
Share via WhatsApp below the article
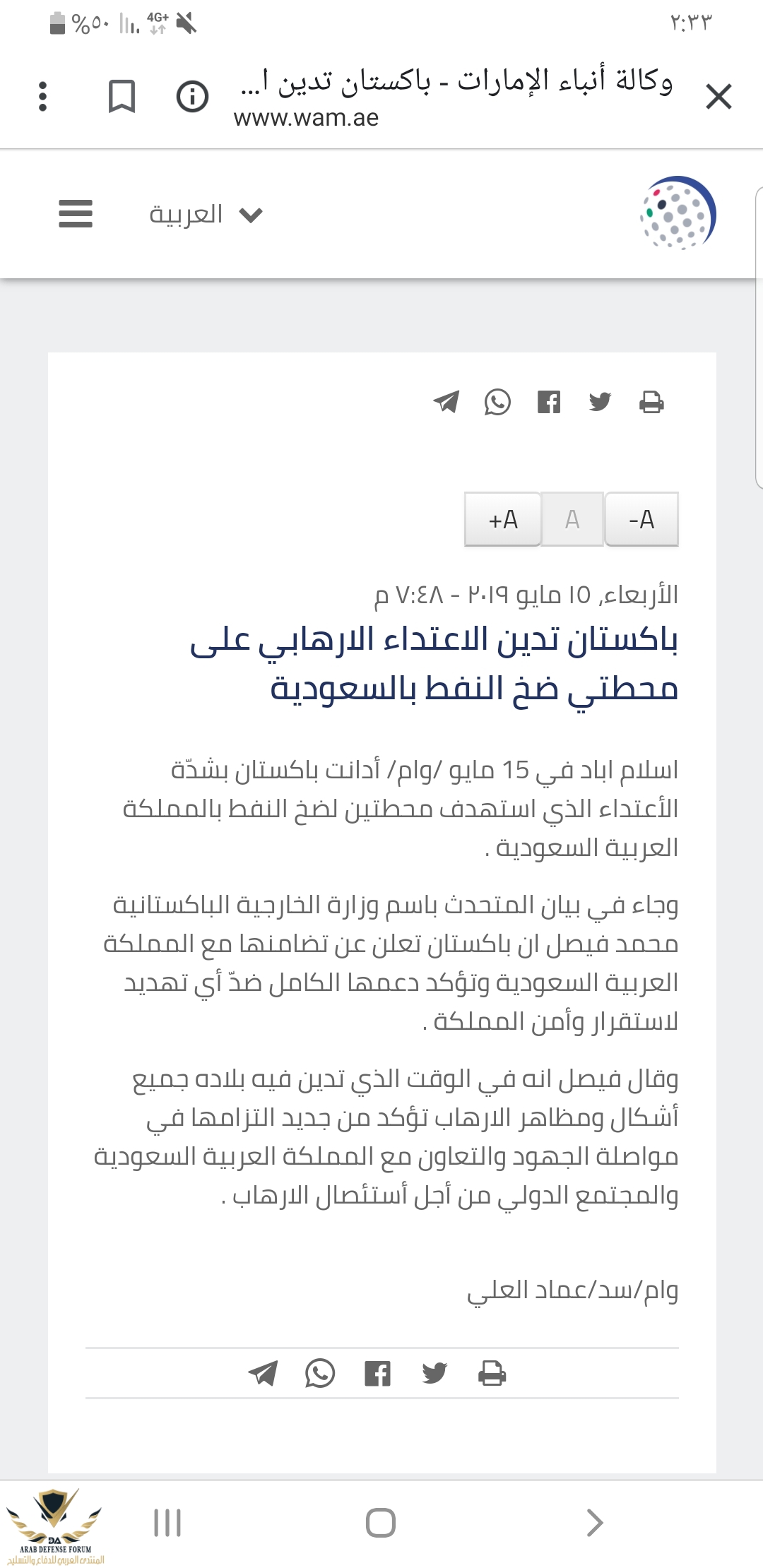pyautogui.click(x=320, y=1373)
